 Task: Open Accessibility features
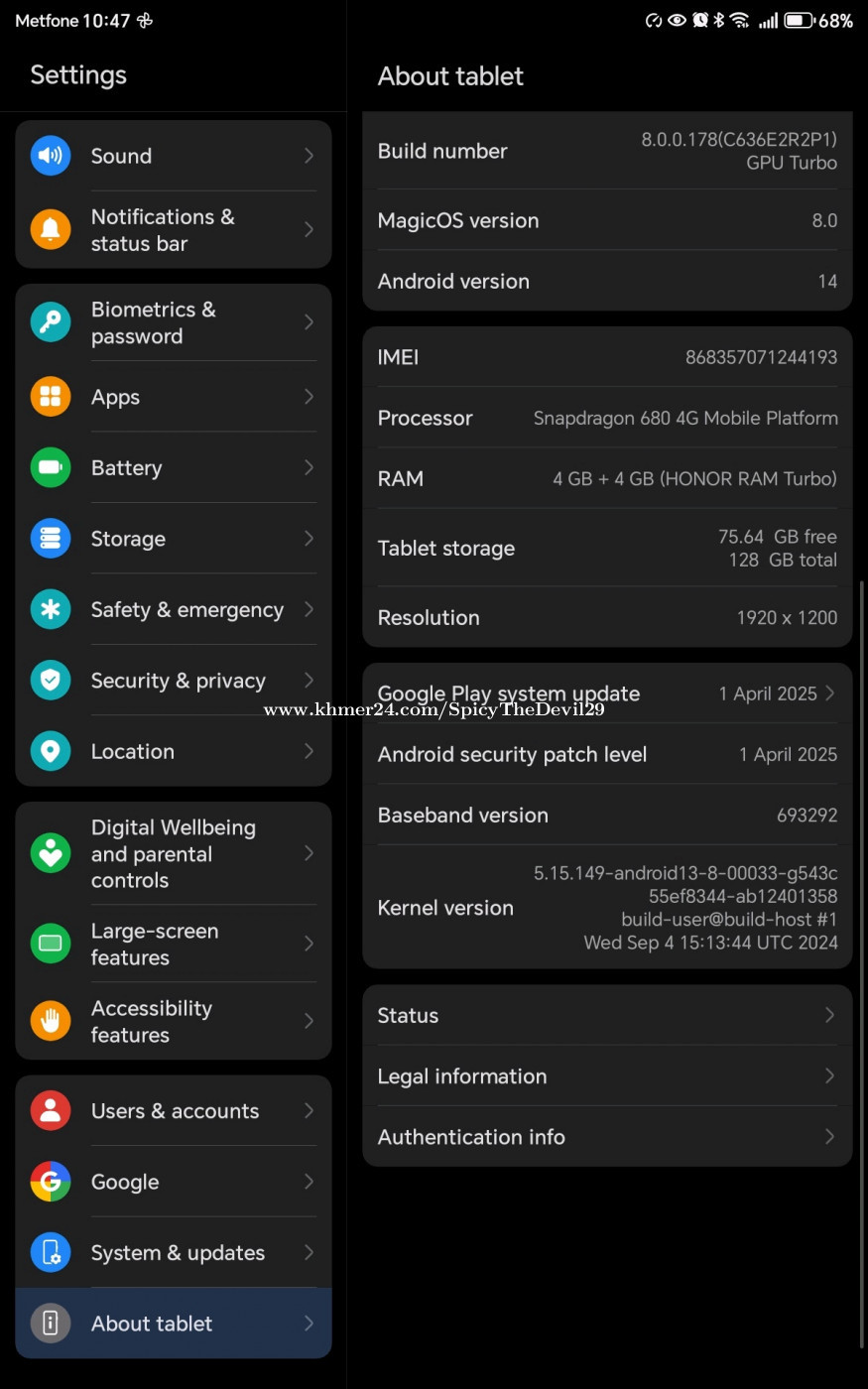[174, 1021]
